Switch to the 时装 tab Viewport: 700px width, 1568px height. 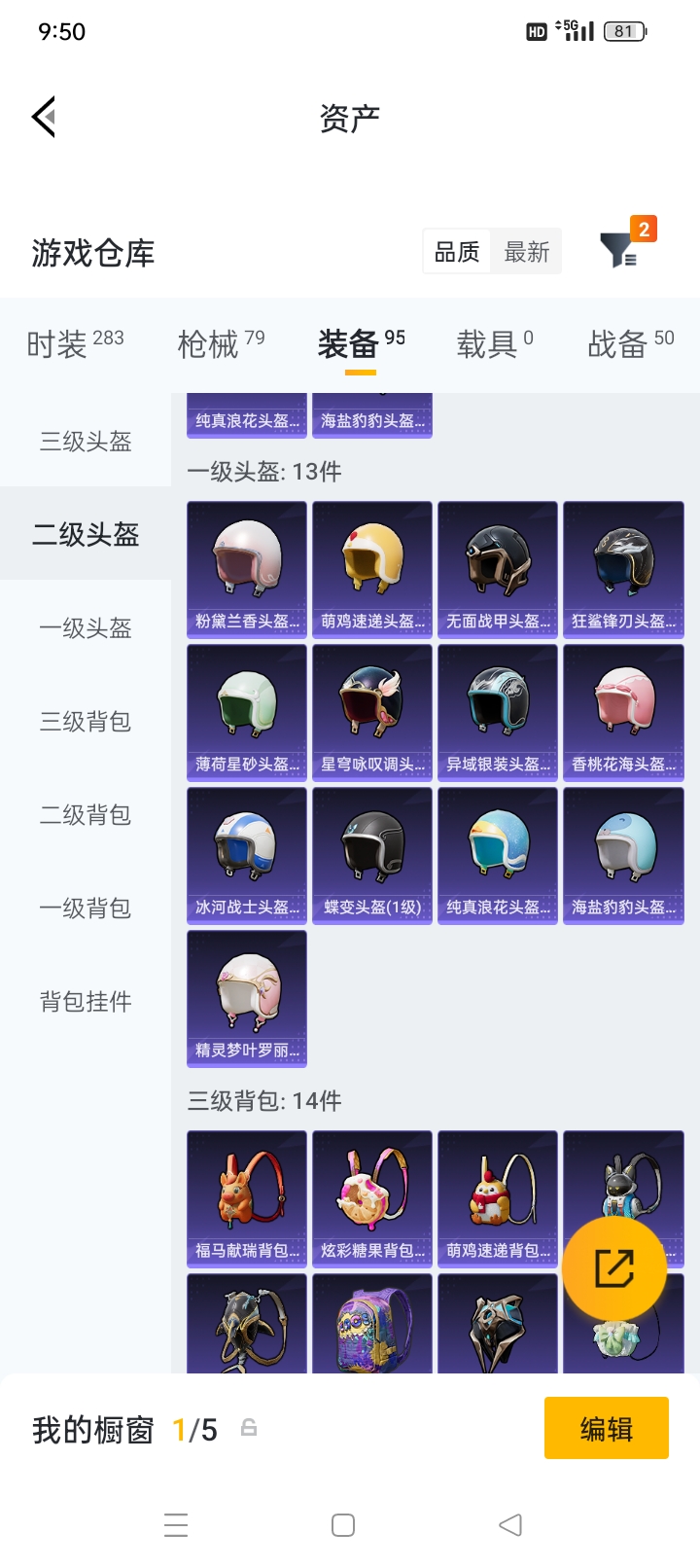coord(75,343)
